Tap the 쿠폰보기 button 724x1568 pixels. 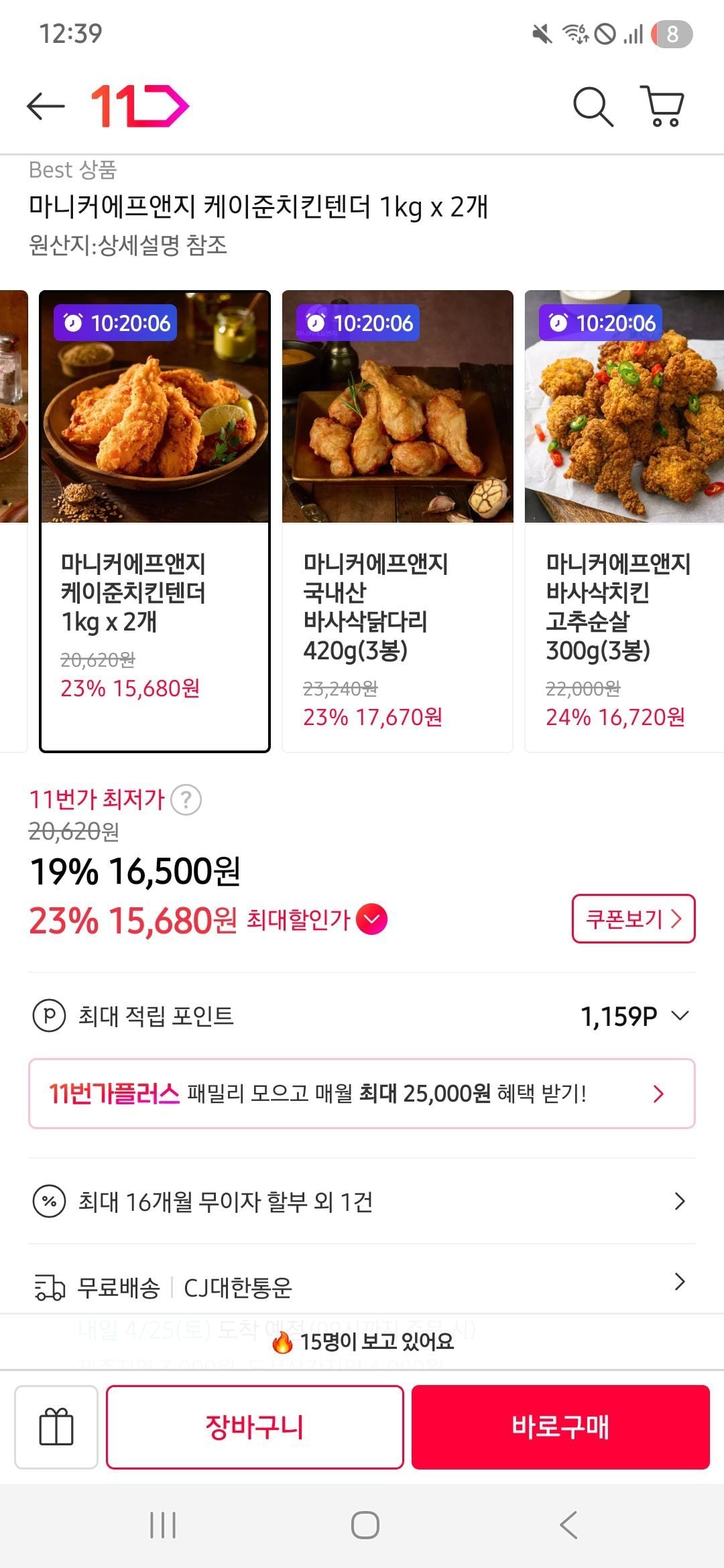pyautogui.click(x=633, y=918)
